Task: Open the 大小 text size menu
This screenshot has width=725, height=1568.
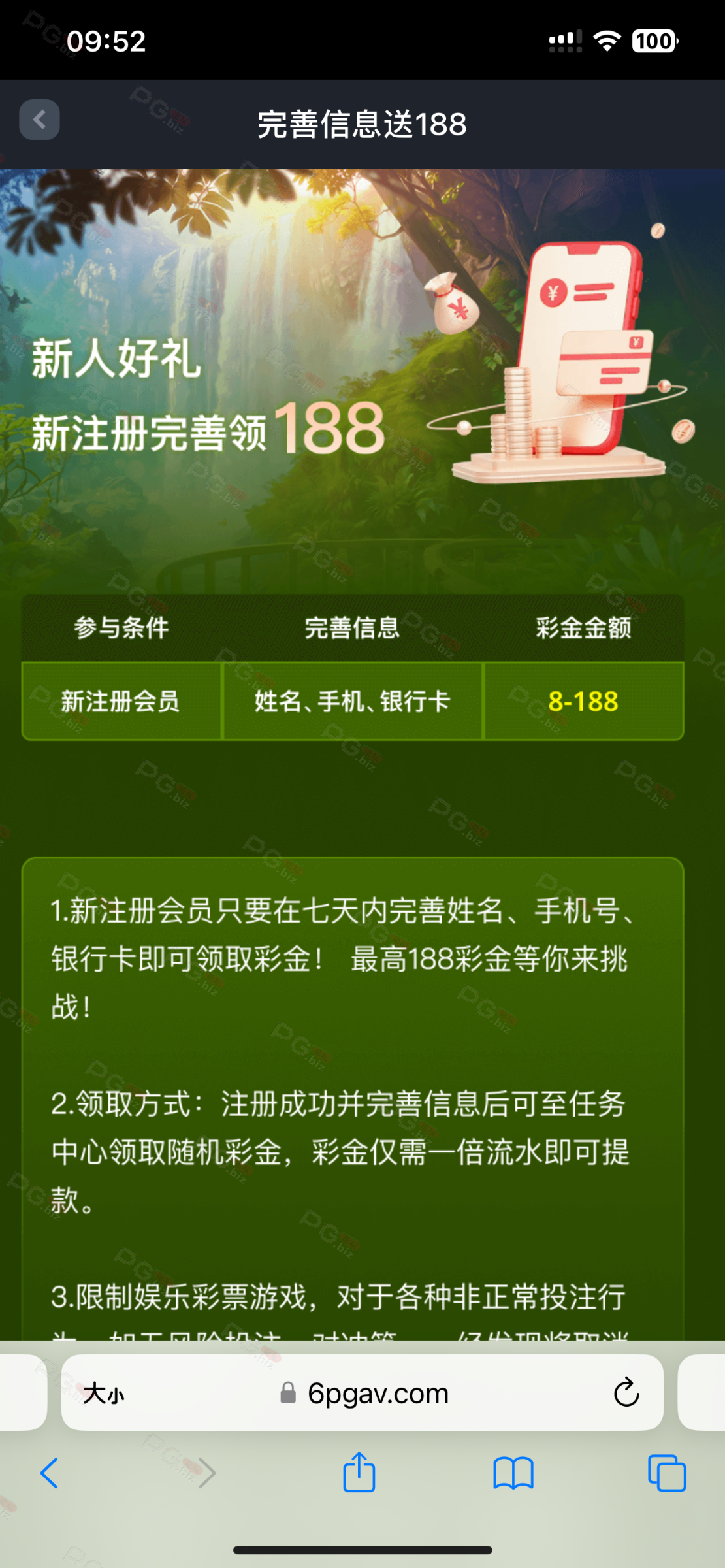Action: (x=104, y=1394)
